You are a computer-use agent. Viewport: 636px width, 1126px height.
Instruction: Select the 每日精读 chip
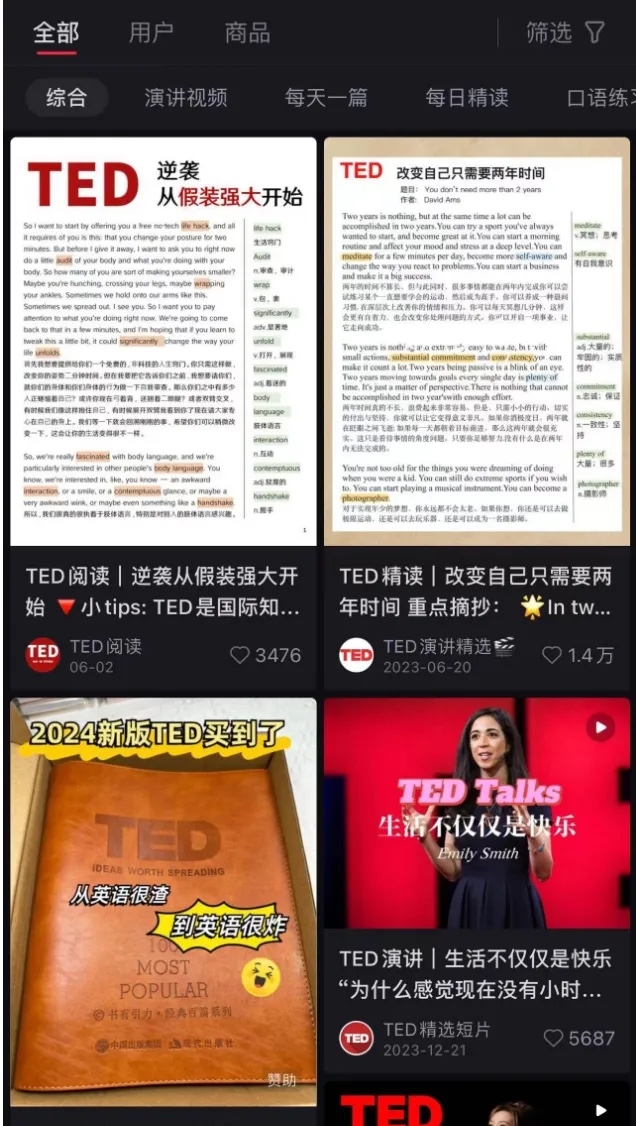467,97
